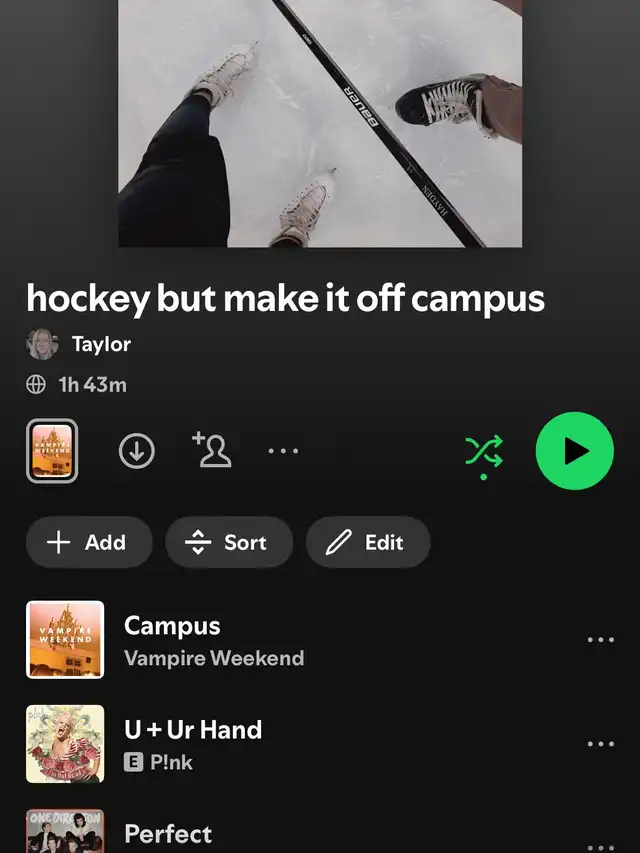Open the playlist cover image
The image size is (640, 853).
(320, 122)
